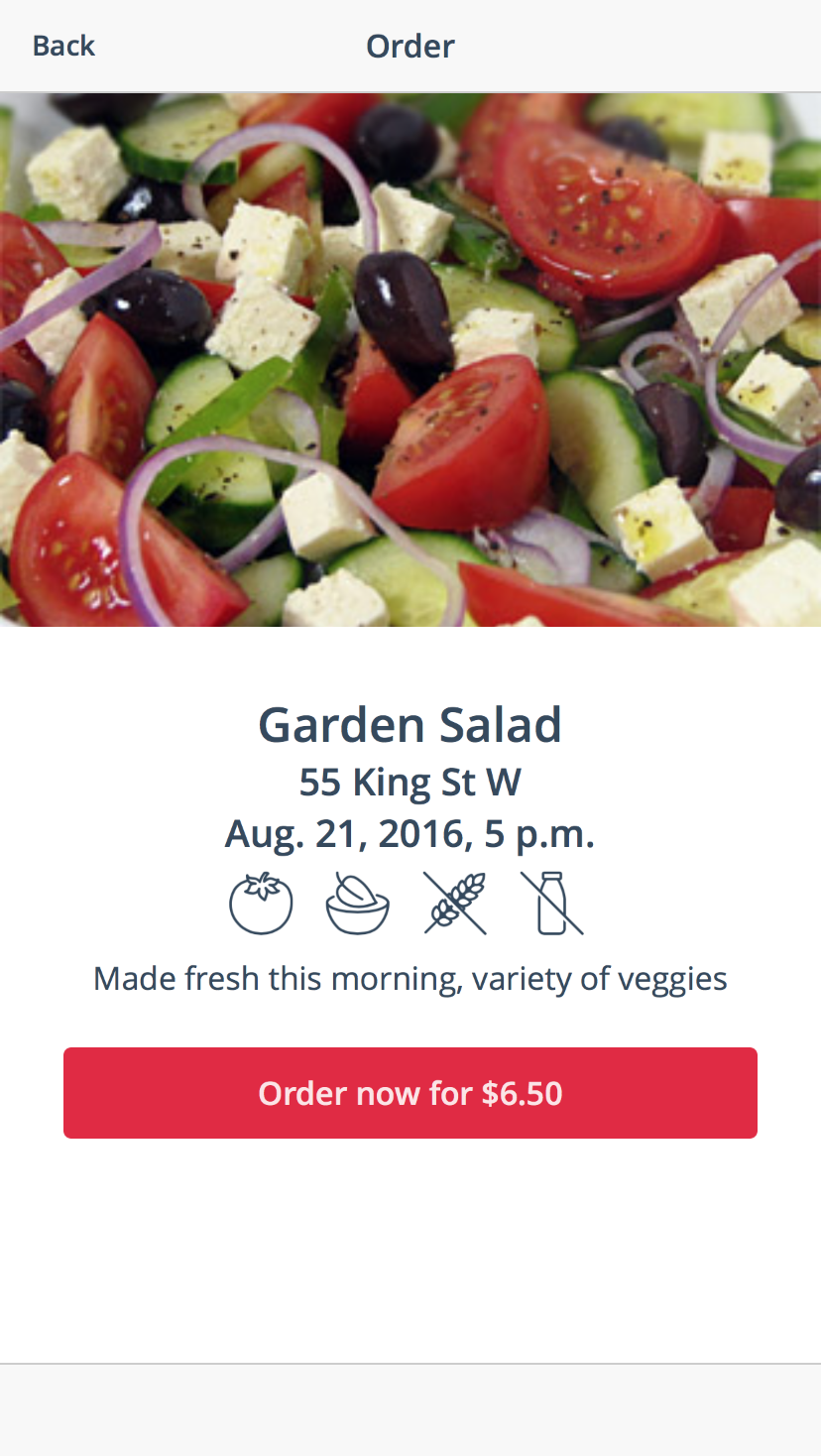This screenshot has height=1456, width=821.
Task: Go back using the Back button
Action: pos(63,46)
